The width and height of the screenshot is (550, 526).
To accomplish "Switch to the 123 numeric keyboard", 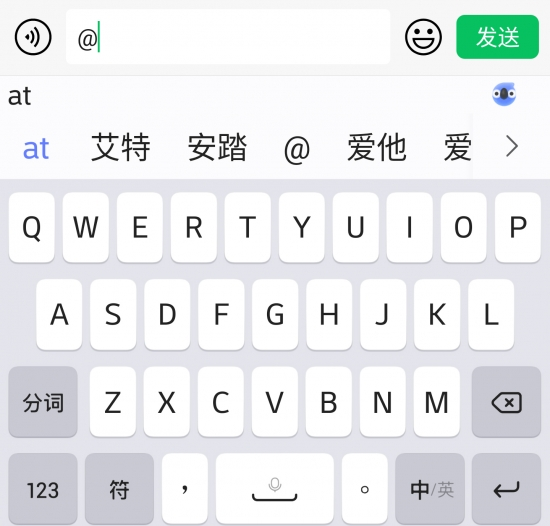I will [x=43, y=489].
